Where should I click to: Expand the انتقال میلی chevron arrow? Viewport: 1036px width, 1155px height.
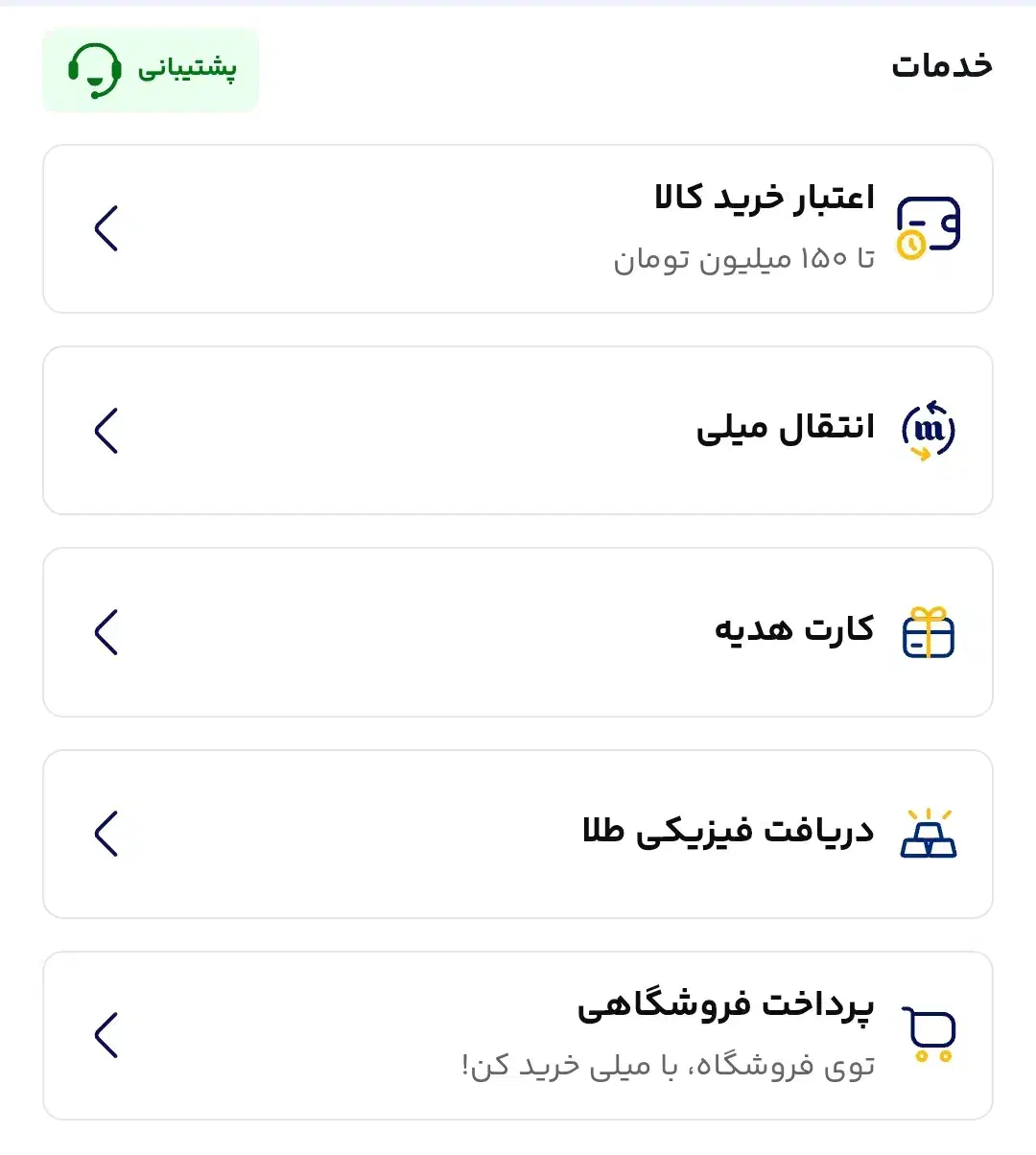point(107,431)
